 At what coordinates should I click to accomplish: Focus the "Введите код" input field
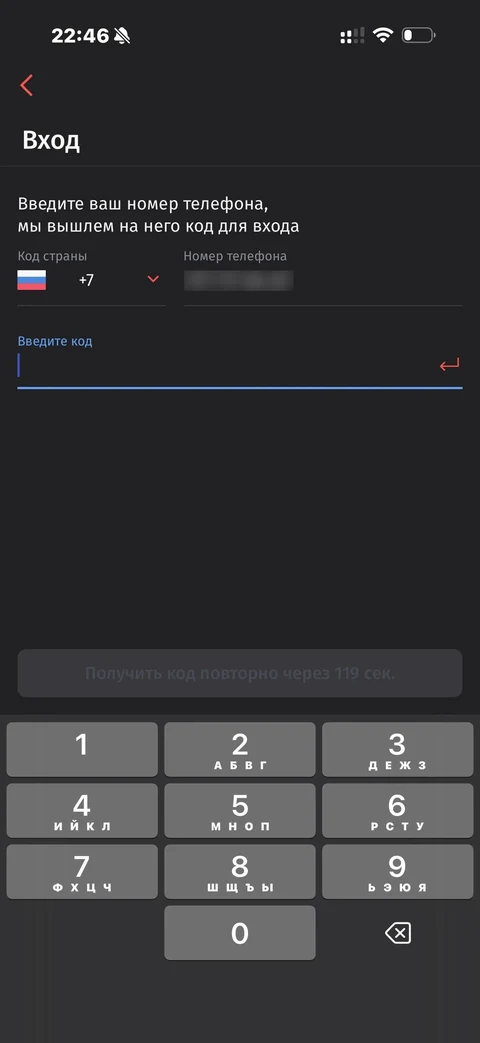226,365
